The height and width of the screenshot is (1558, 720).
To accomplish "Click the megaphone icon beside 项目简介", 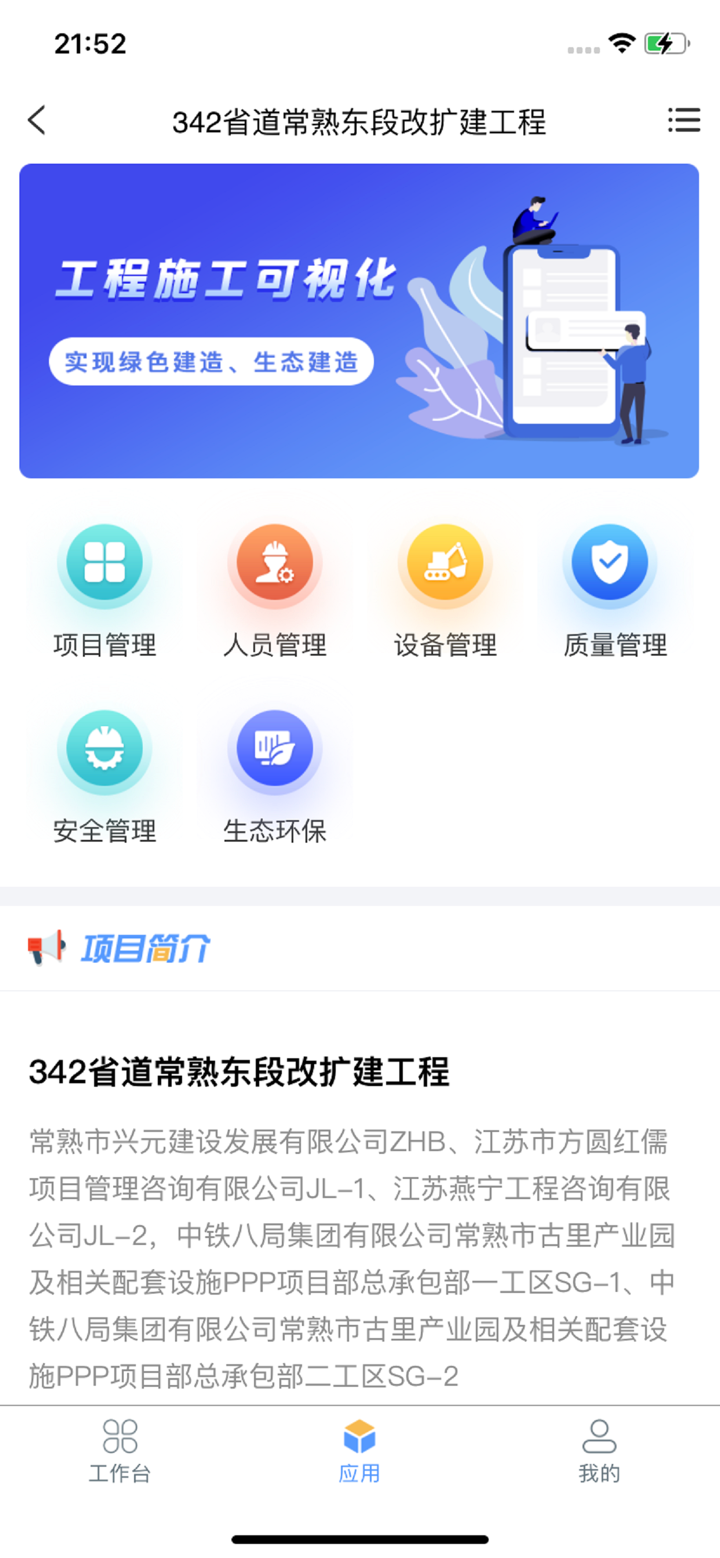I will (44, 948).
